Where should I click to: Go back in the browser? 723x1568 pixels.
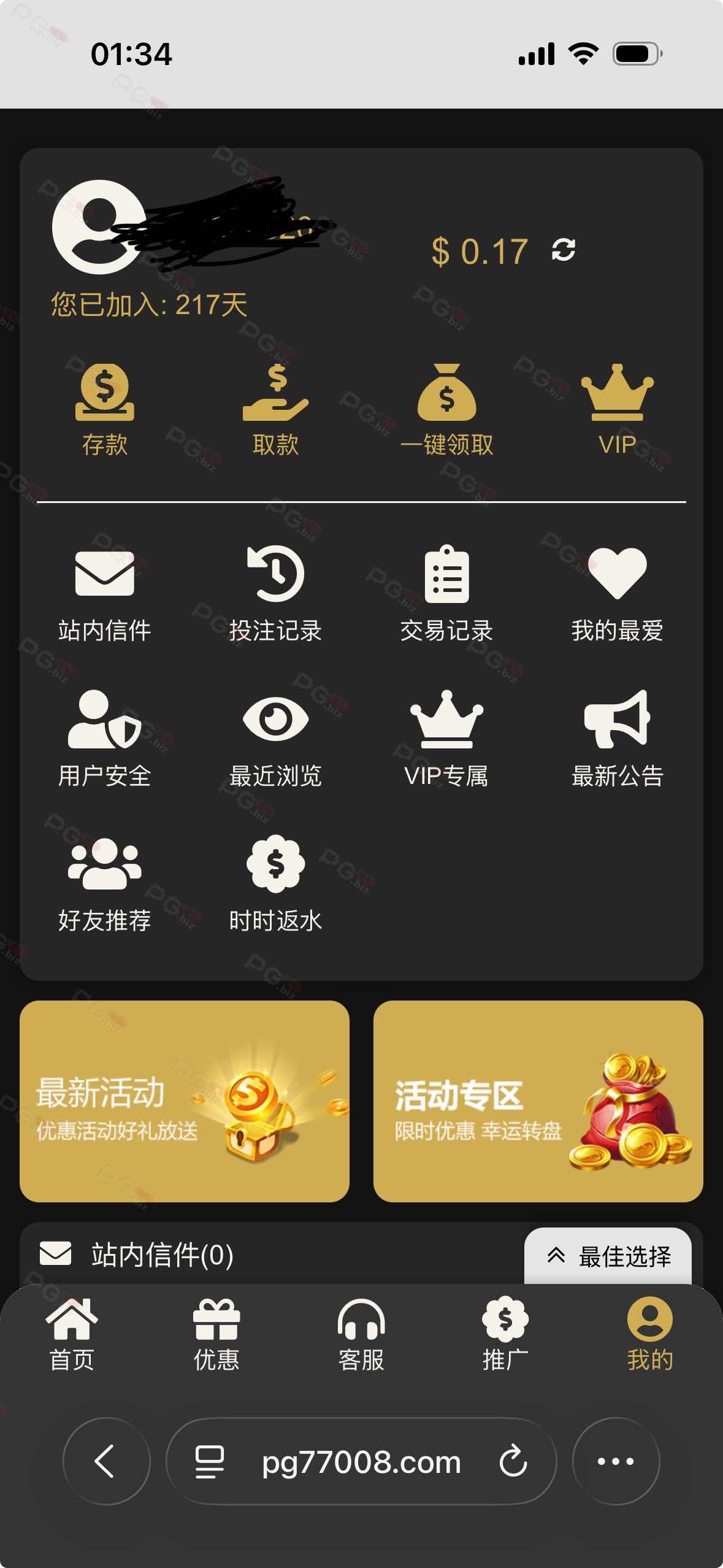pyautogui.click(x=106, y=1461)
